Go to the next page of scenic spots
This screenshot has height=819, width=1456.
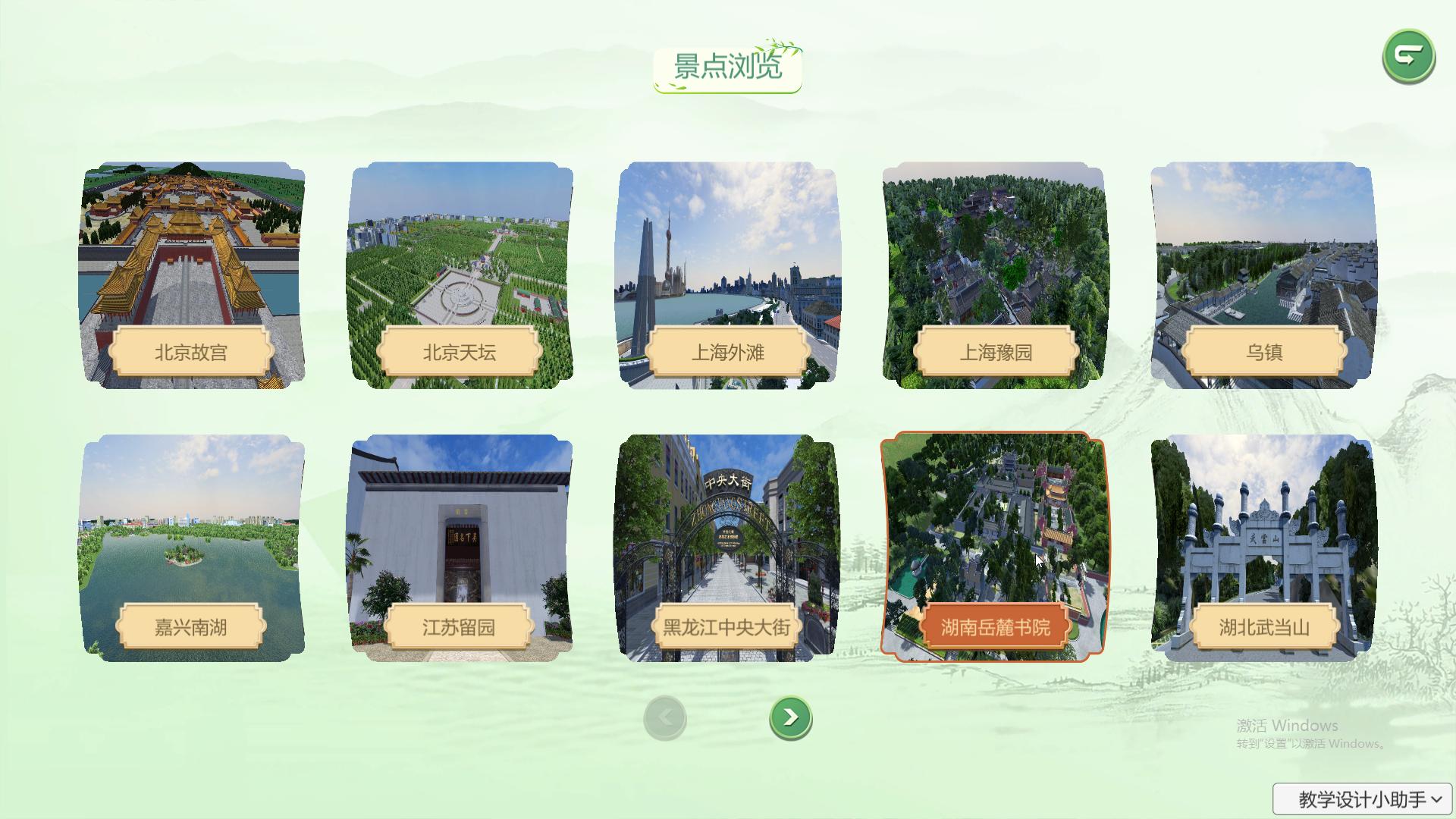[x=790, y=717]
